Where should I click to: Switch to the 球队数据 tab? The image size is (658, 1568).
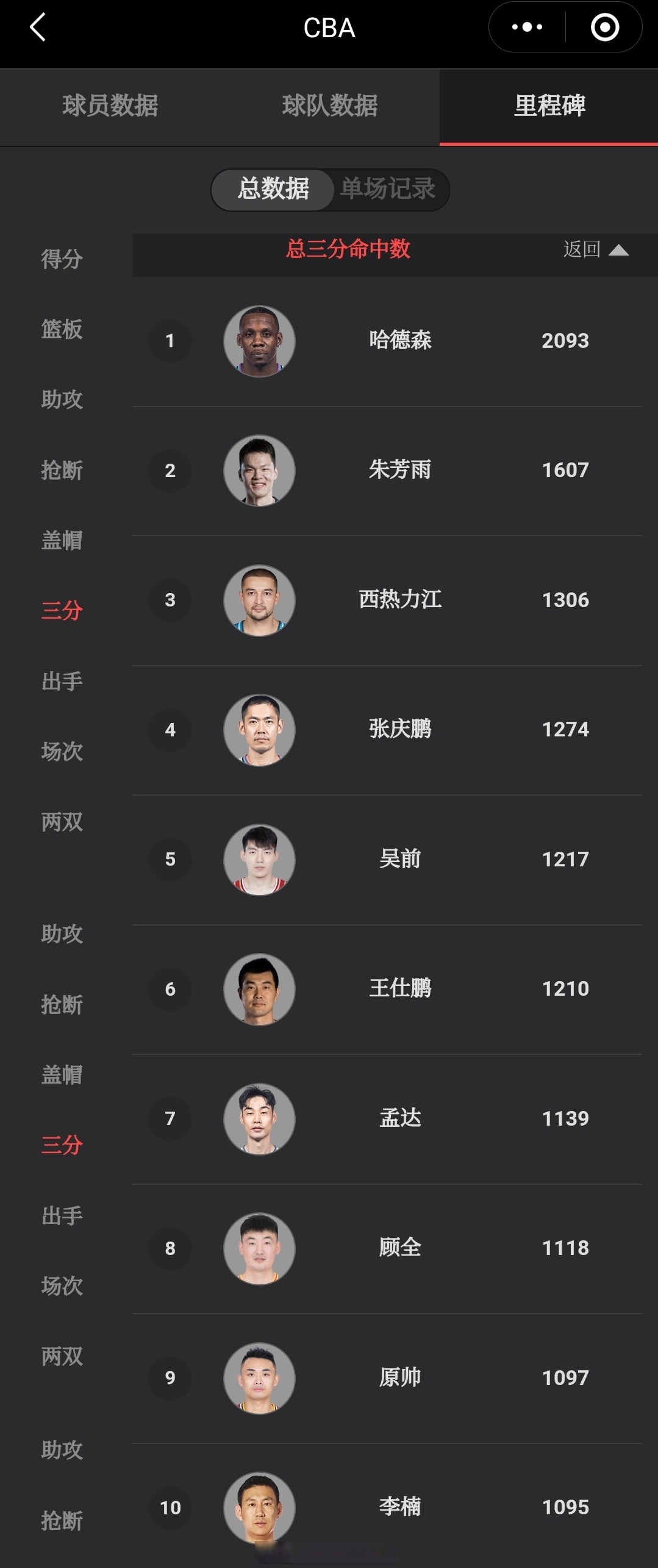point(329,107)
